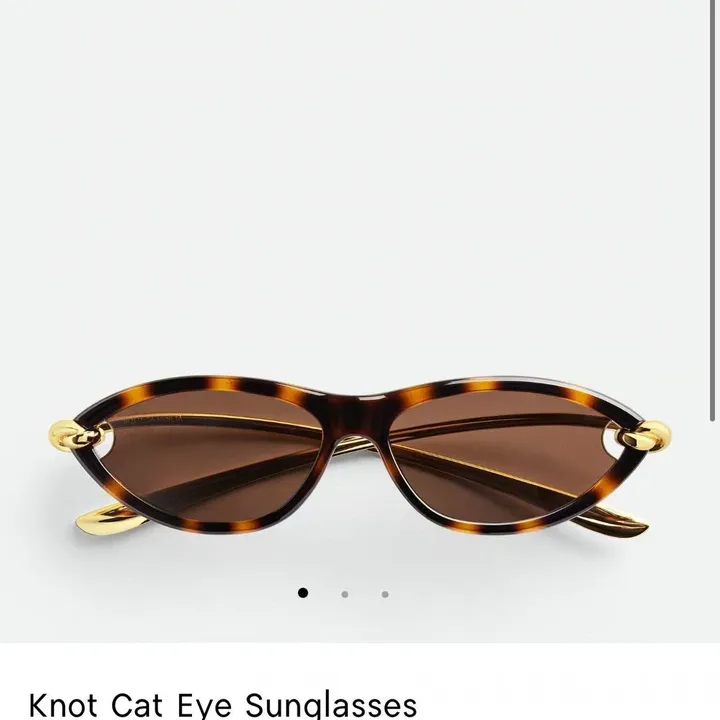Jump to the third product image dot
The height and width of the screenshot is (720, 720).
pos(385,594)
